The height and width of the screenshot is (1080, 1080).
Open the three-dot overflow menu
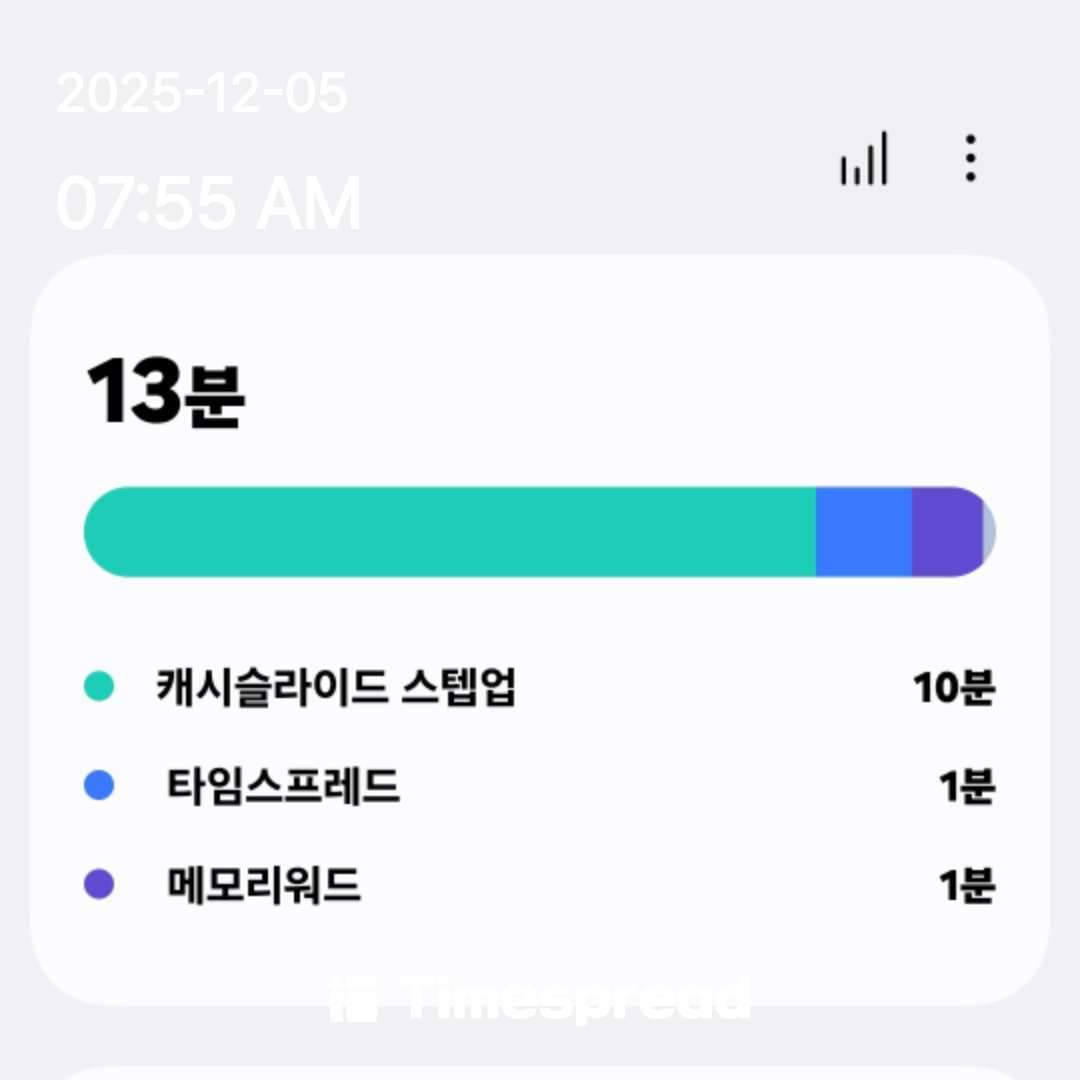pyautogui.click(x=969, y=158)
